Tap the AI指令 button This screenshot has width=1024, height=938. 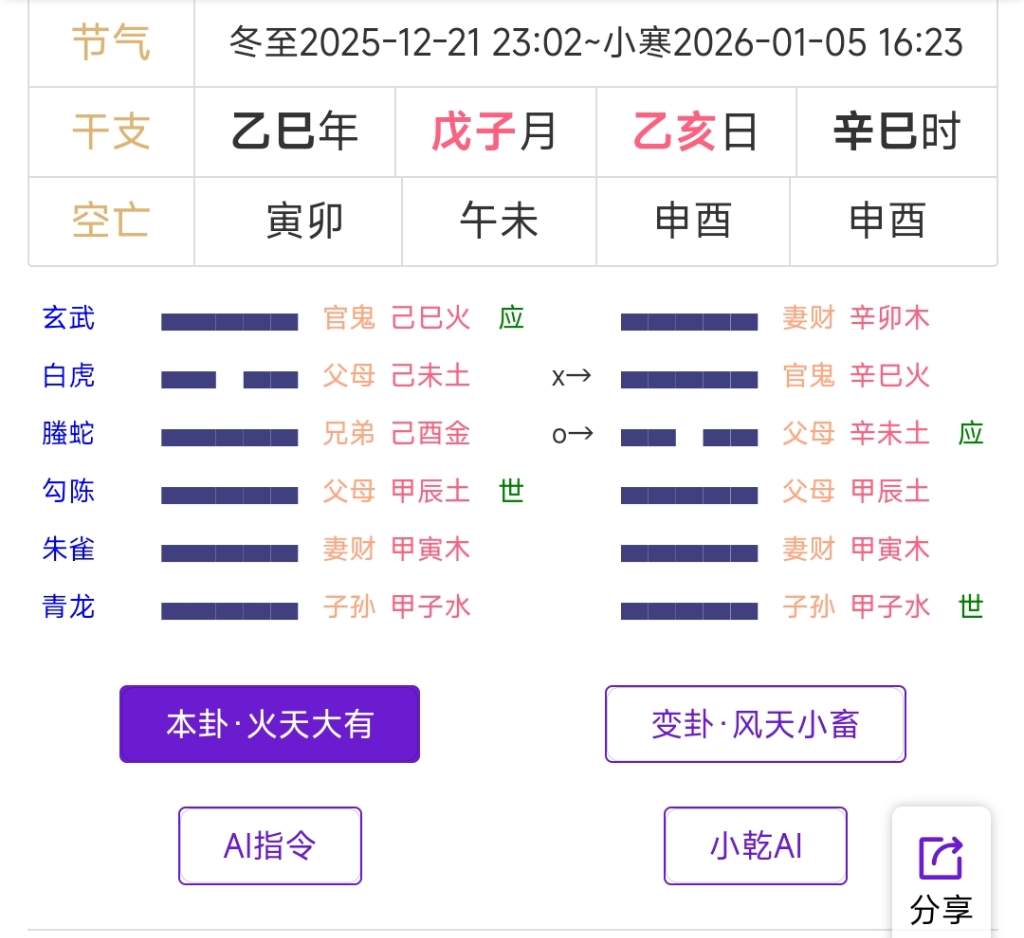point(270,846)
